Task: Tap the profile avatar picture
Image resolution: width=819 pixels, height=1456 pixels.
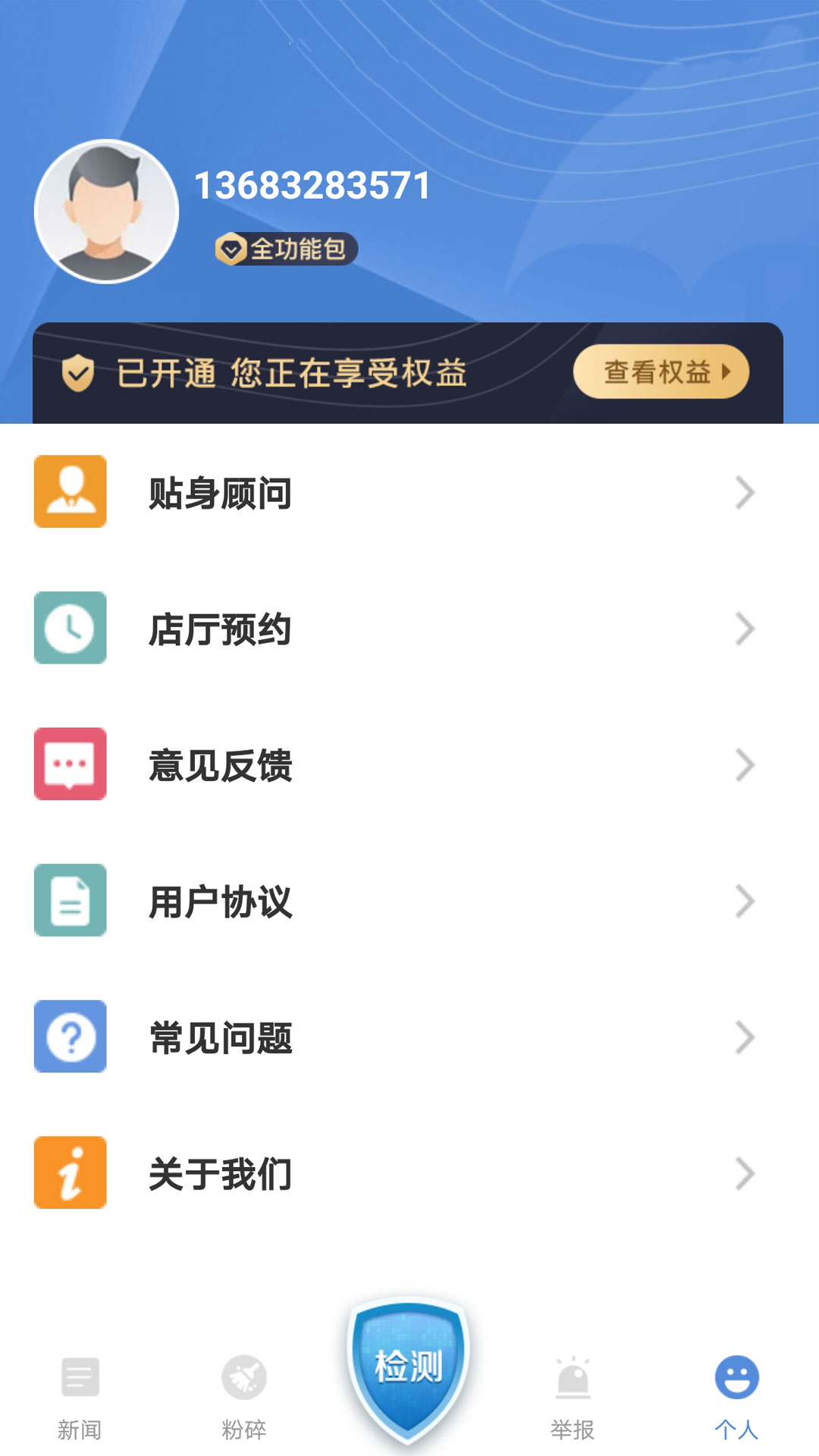Action: pos(106,211)
